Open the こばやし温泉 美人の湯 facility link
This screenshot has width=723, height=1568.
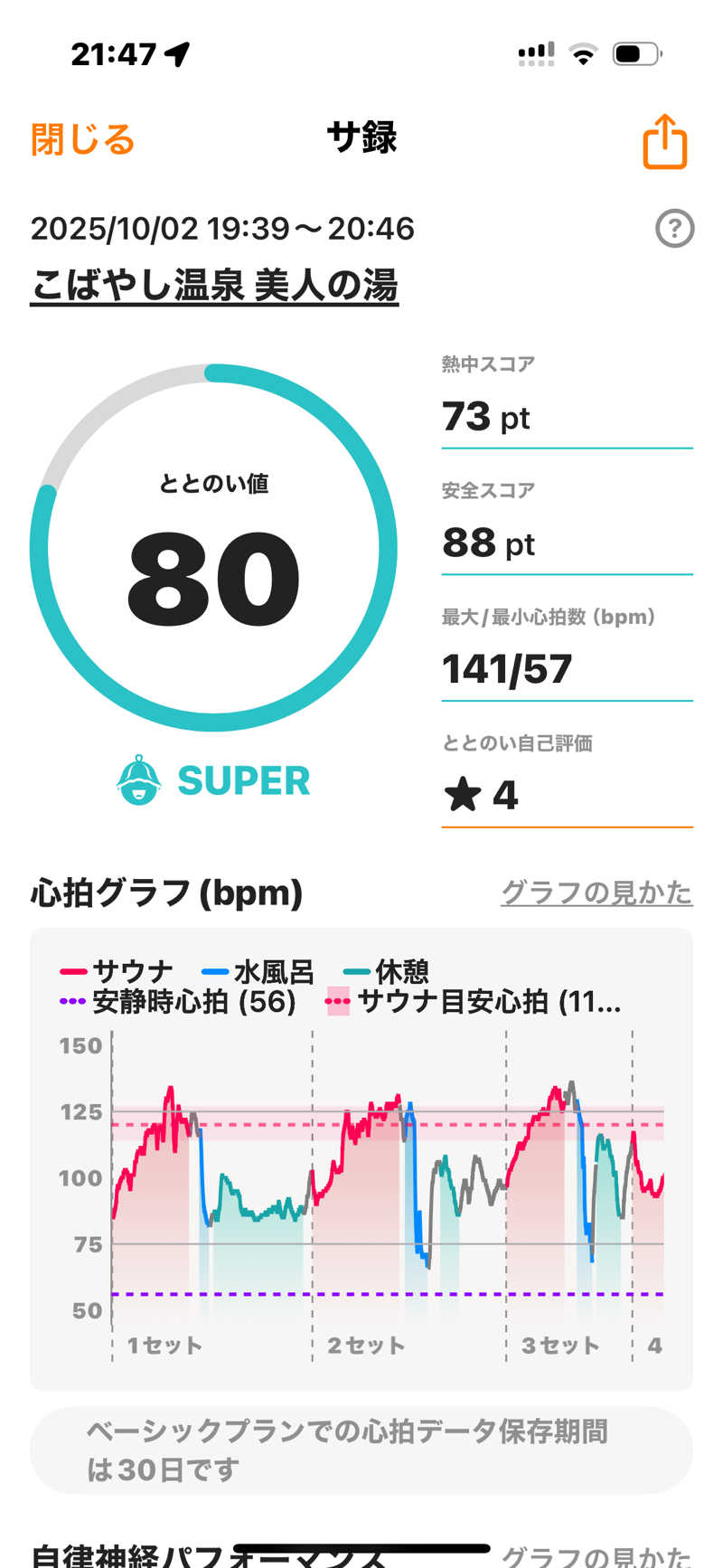point(214,286)
